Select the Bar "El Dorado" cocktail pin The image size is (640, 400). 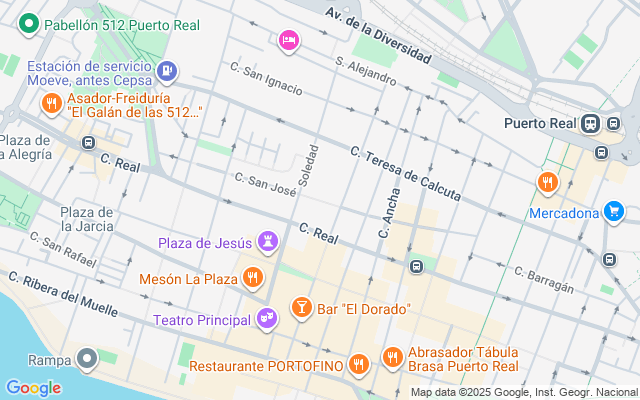300,307
